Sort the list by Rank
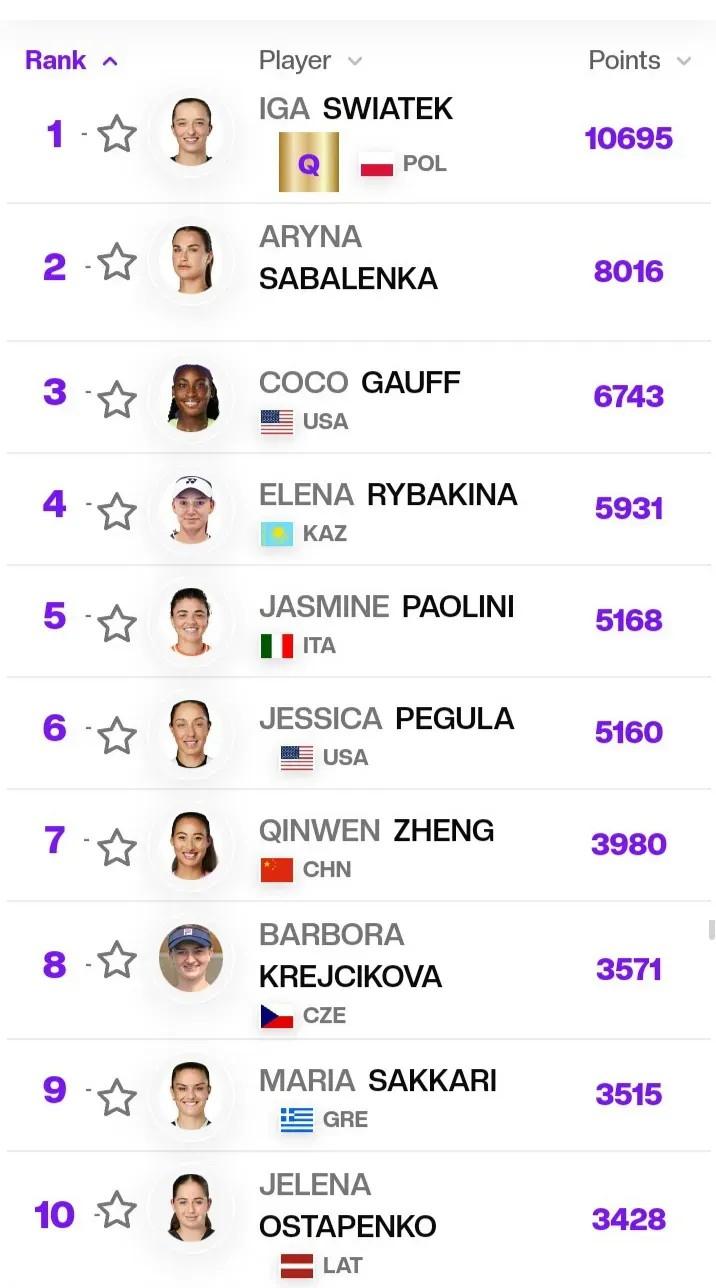 tap(71, 60)
